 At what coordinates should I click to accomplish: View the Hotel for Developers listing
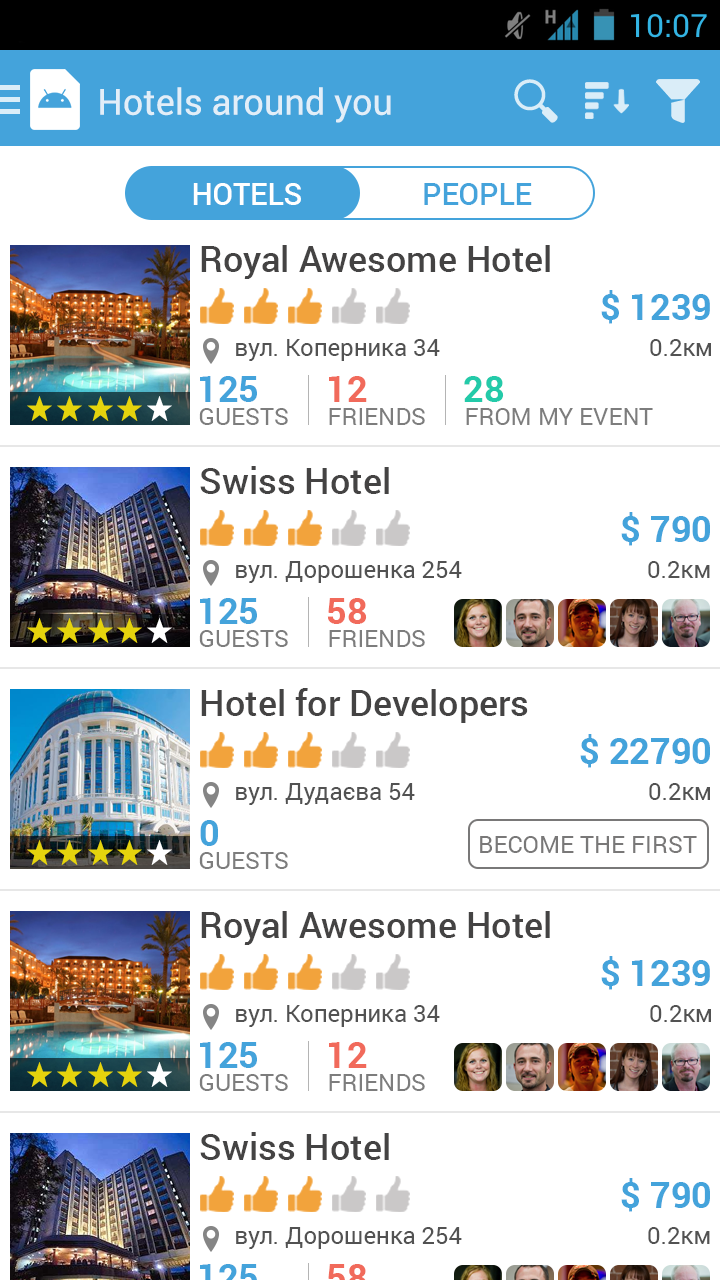[364, 705]
